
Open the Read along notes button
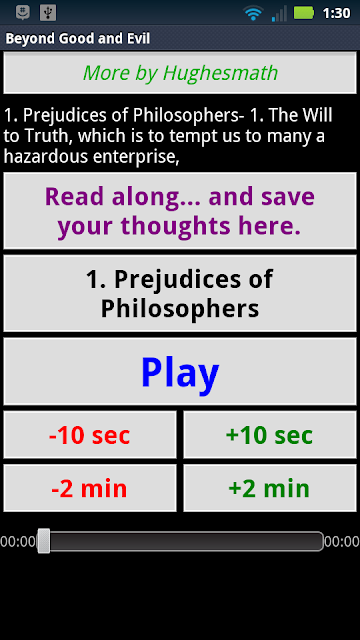(x=180, y=211)
